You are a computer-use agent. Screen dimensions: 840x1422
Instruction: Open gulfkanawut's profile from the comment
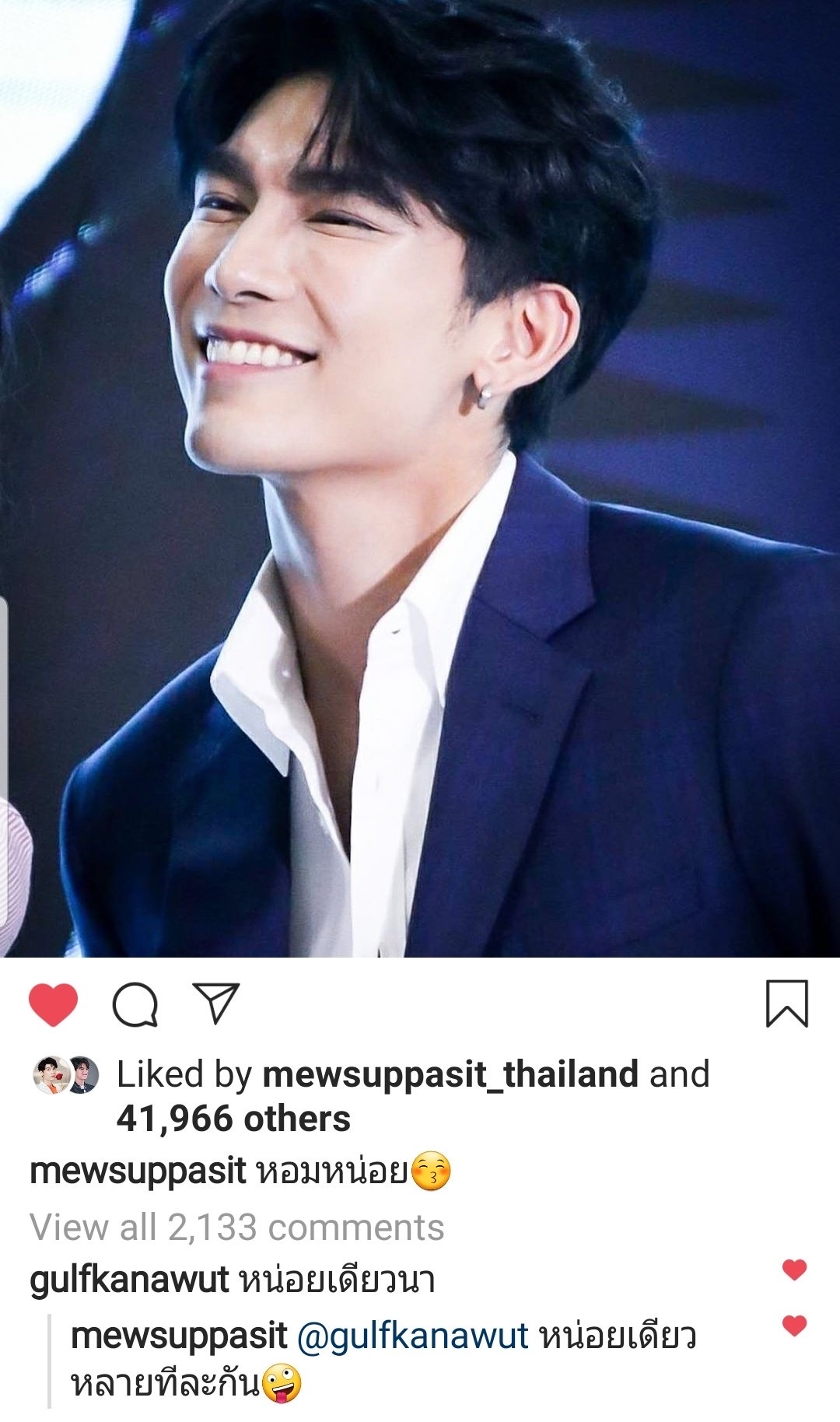(x=129, y=1280)
